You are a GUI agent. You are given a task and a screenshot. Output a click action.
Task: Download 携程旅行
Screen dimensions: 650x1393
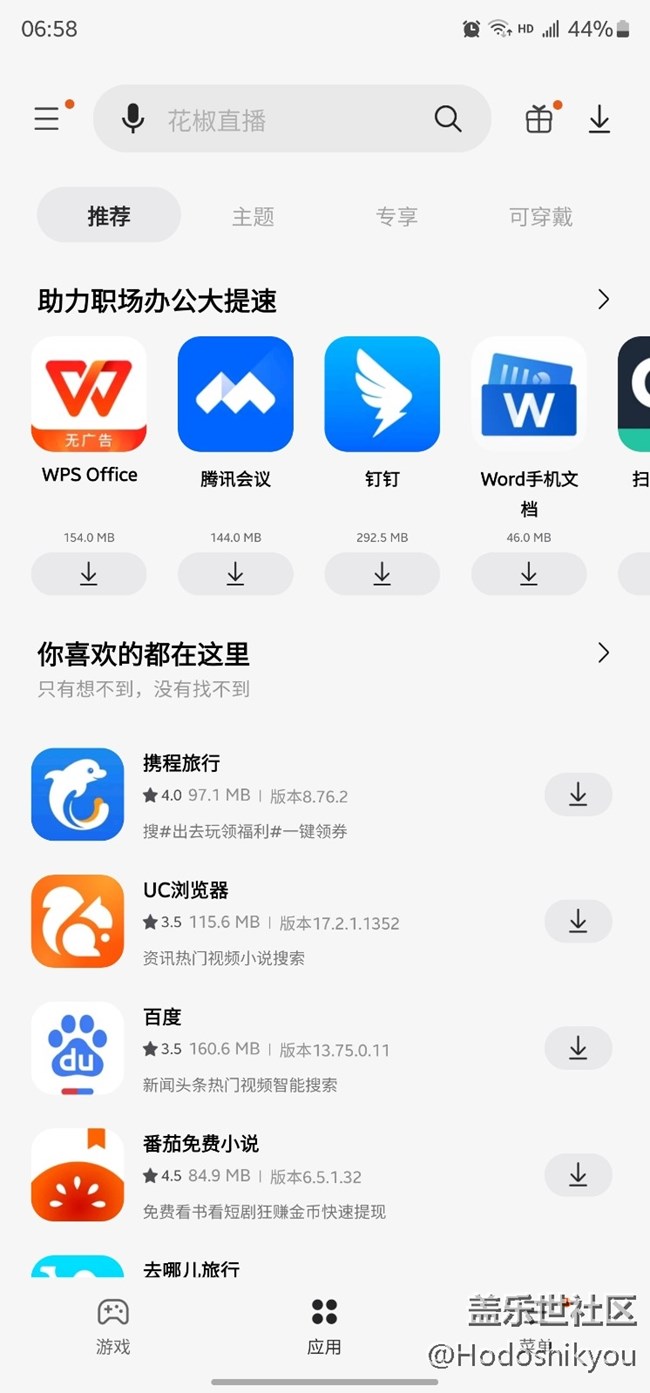point(578,795)
